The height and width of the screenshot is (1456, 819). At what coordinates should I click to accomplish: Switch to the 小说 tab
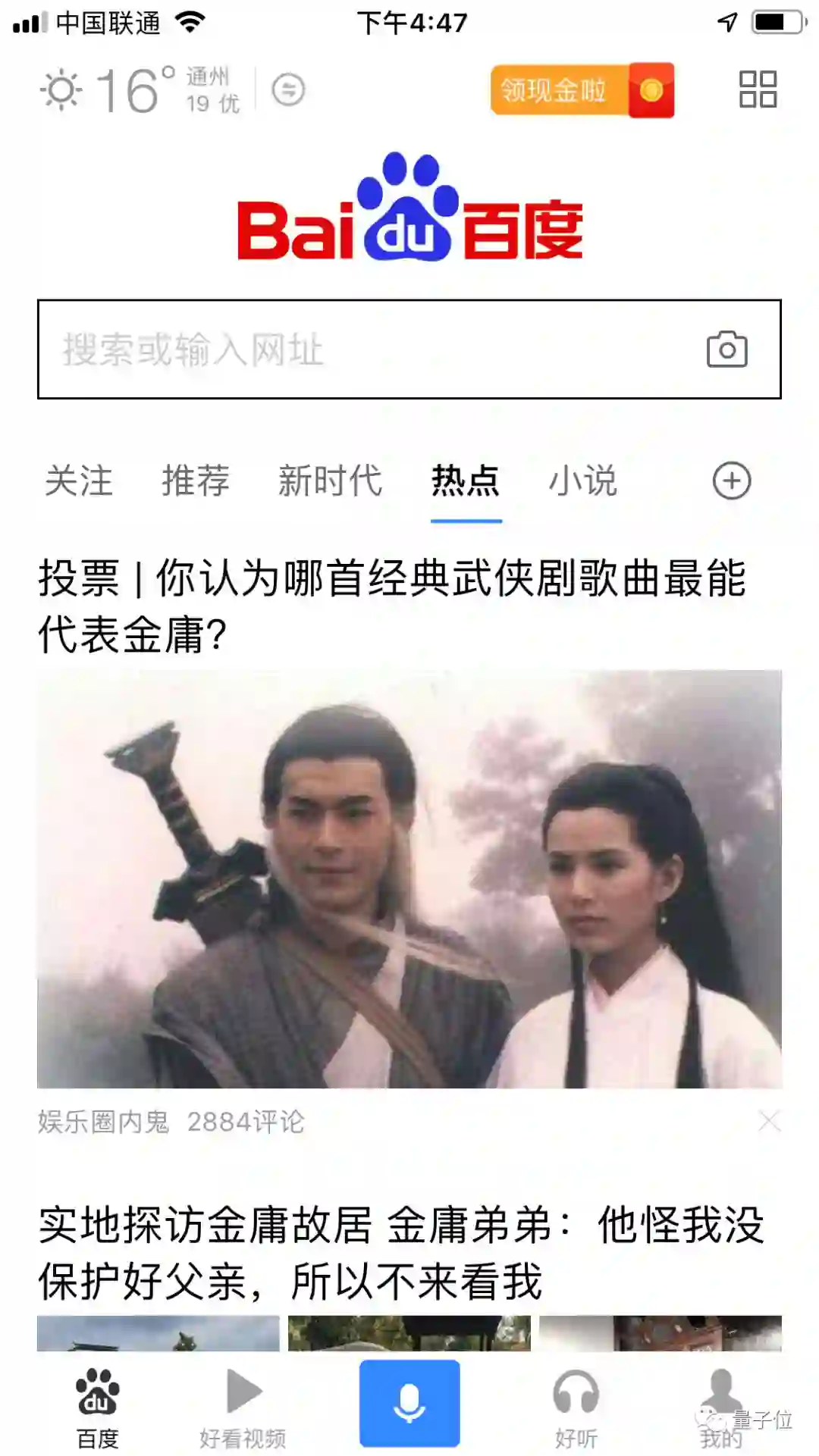click(x=582, y=481)
